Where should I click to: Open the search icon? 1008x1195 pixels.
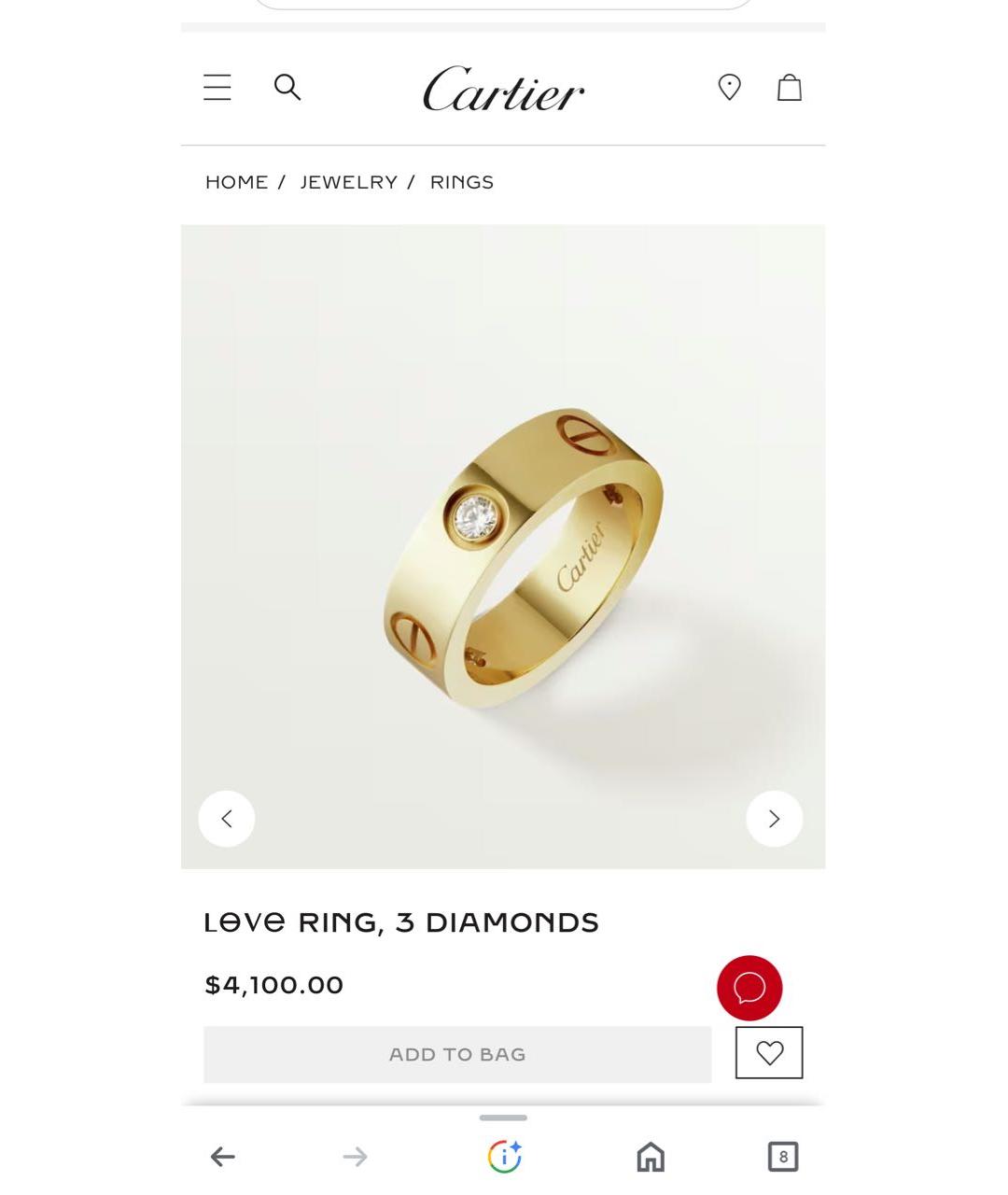point(287,87)
